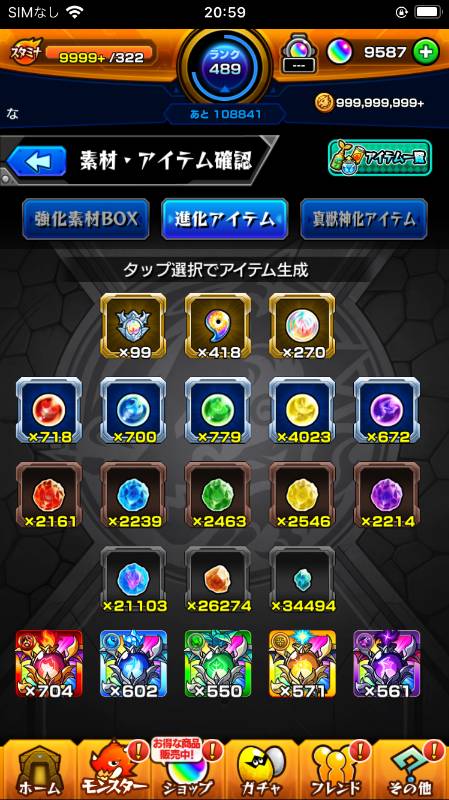Pick the small teal crystal with ×34494
The width and height of the screenshot is (449, 800).
(302, 580)
